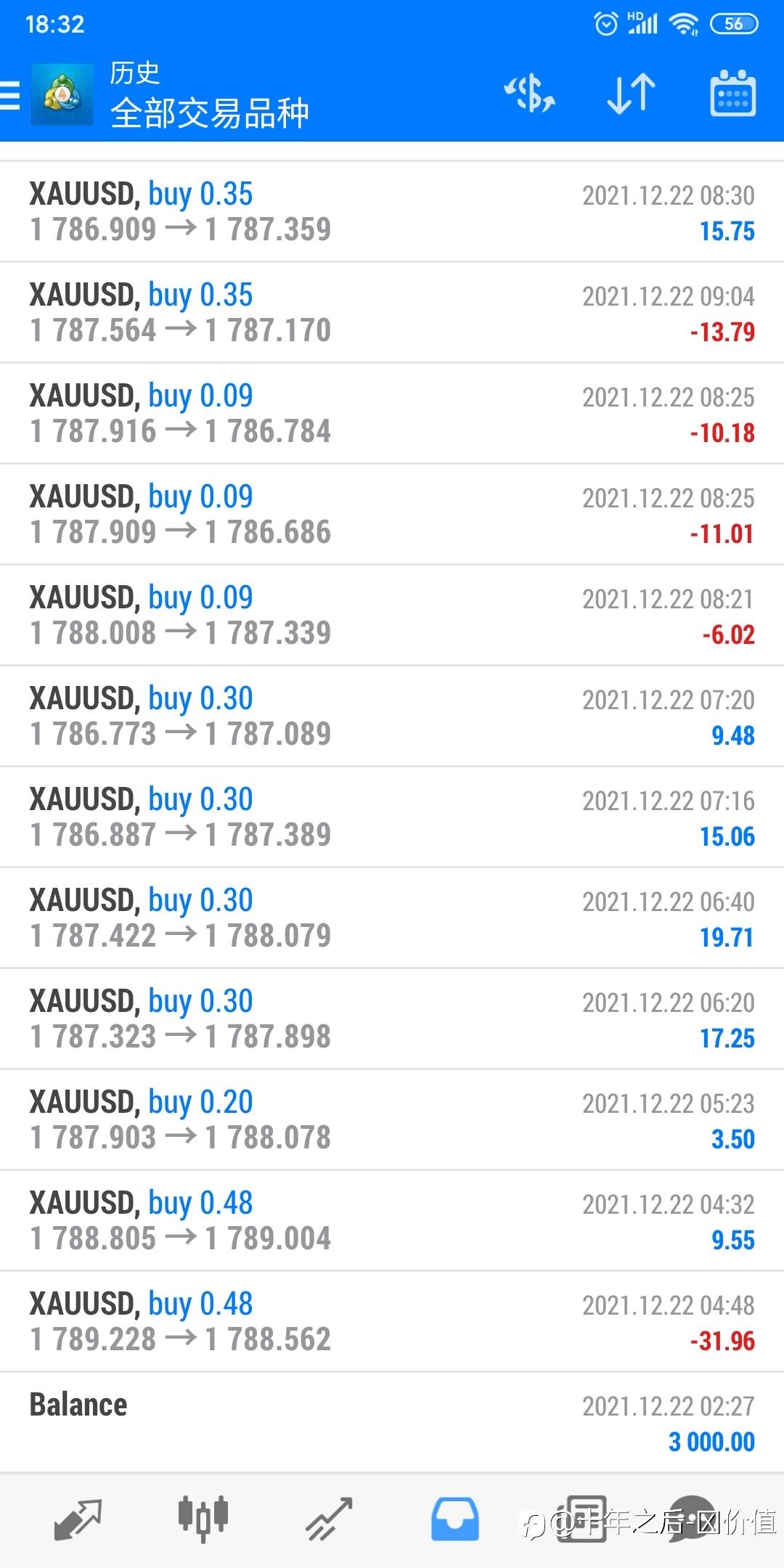
Task: Open the XAUUSD trade with -13.79 loss
Action: (x=392, y=312)
